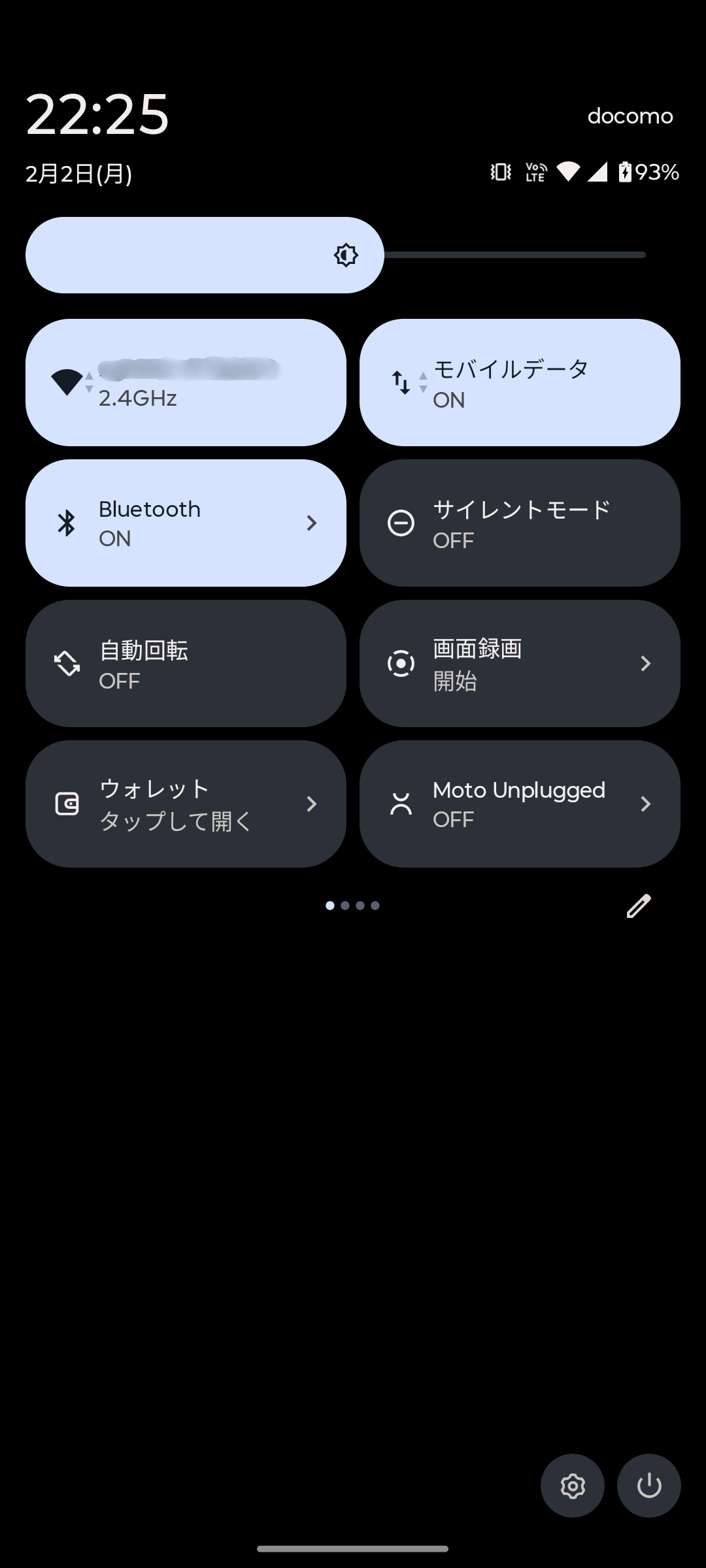Screen dimensions: 706x1568
Task: Edit quick settings with the pencil icon
Action: [x=639, y=906]
